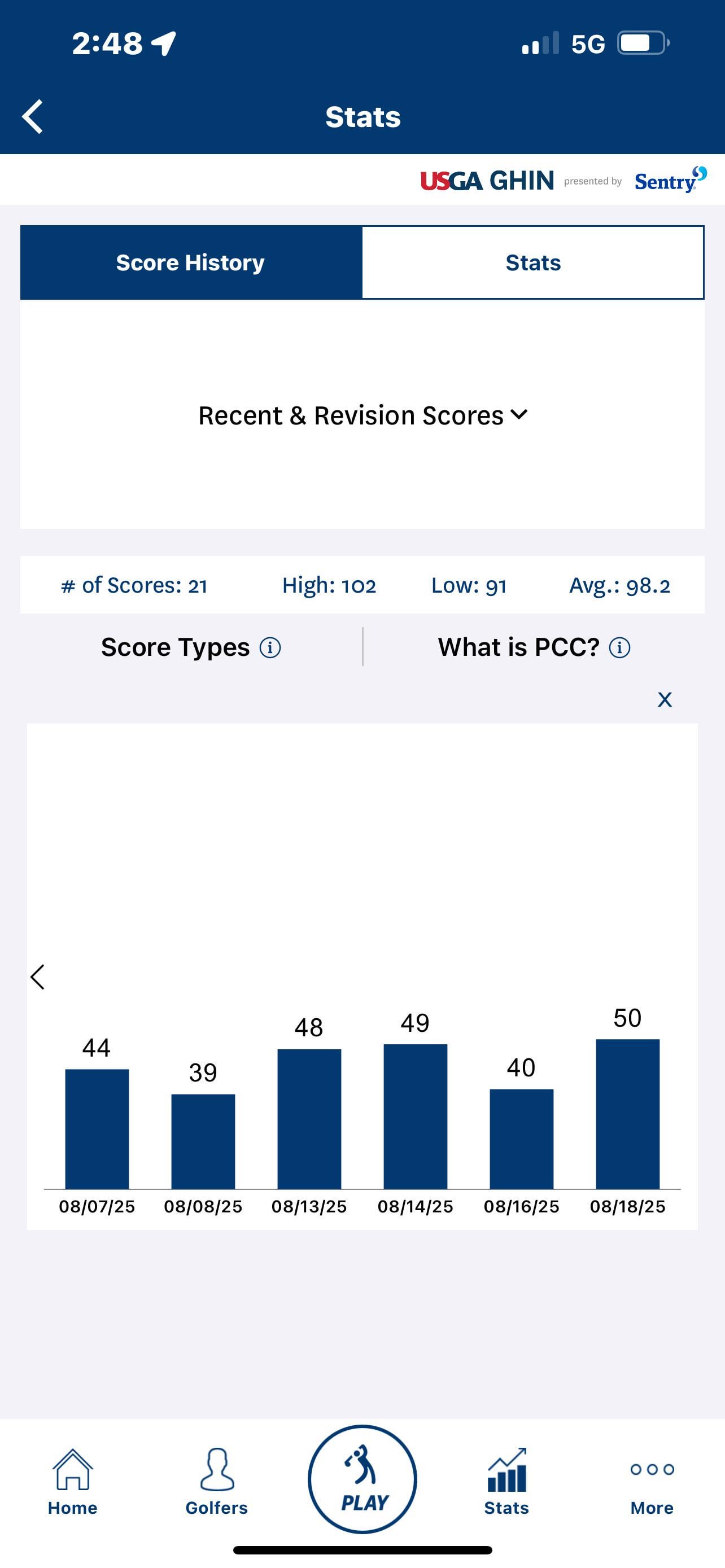Expand the Recent & Revision Scores dropdown
The height and width of the screenshot is (1568, 725).
coord(363,415)
